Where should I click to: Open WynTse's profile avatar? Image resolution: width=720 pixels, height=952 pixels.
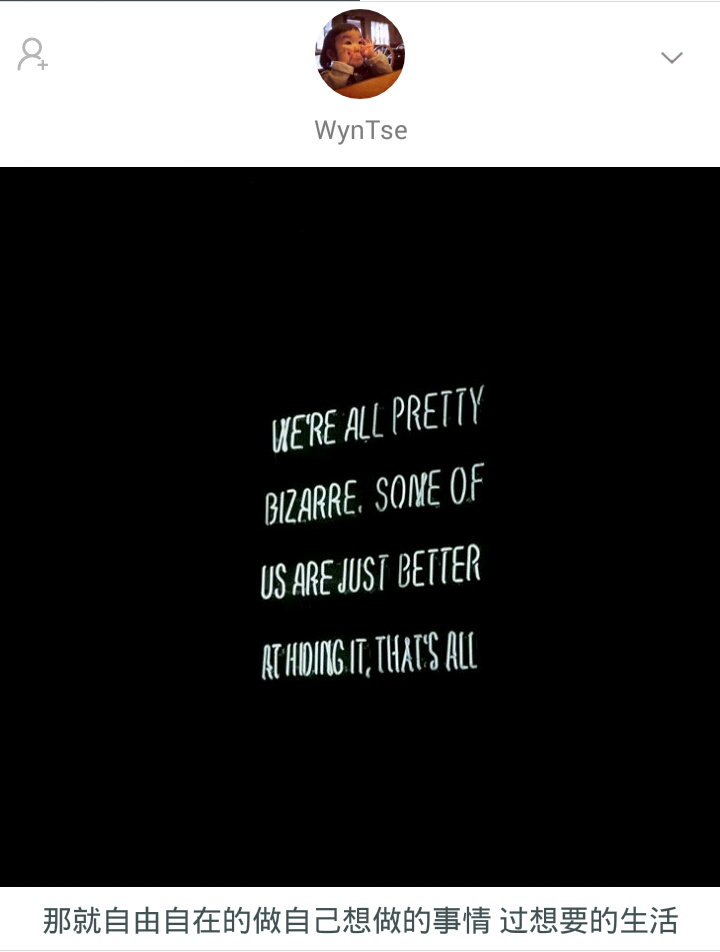click(360, 54)
